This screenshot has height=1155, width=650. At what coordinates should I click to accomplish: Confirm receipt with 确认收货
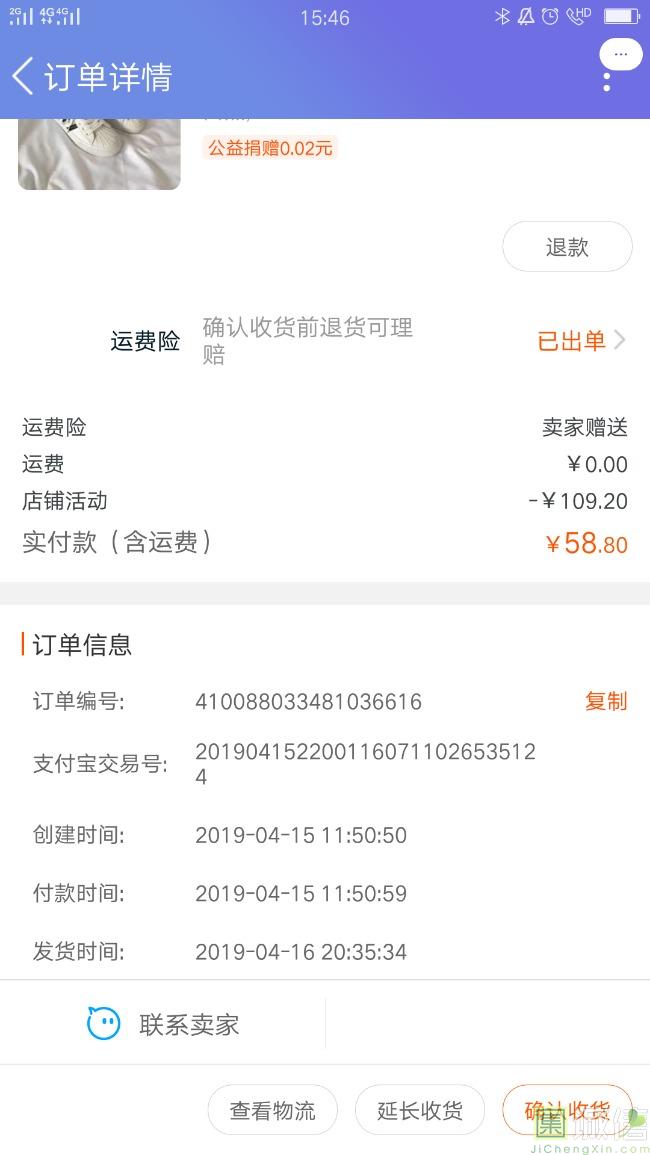click(x=567, y=1110)
